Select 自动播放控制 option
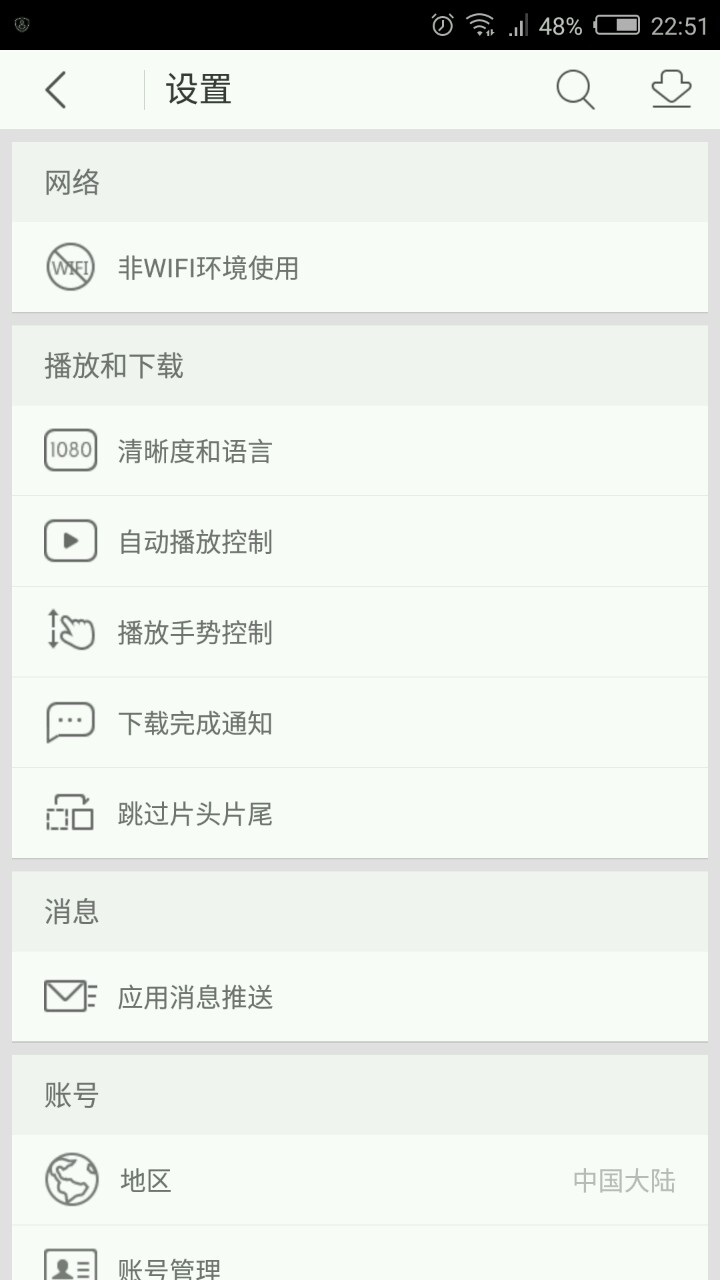720x1280 pixels. [x=359, y=542]
